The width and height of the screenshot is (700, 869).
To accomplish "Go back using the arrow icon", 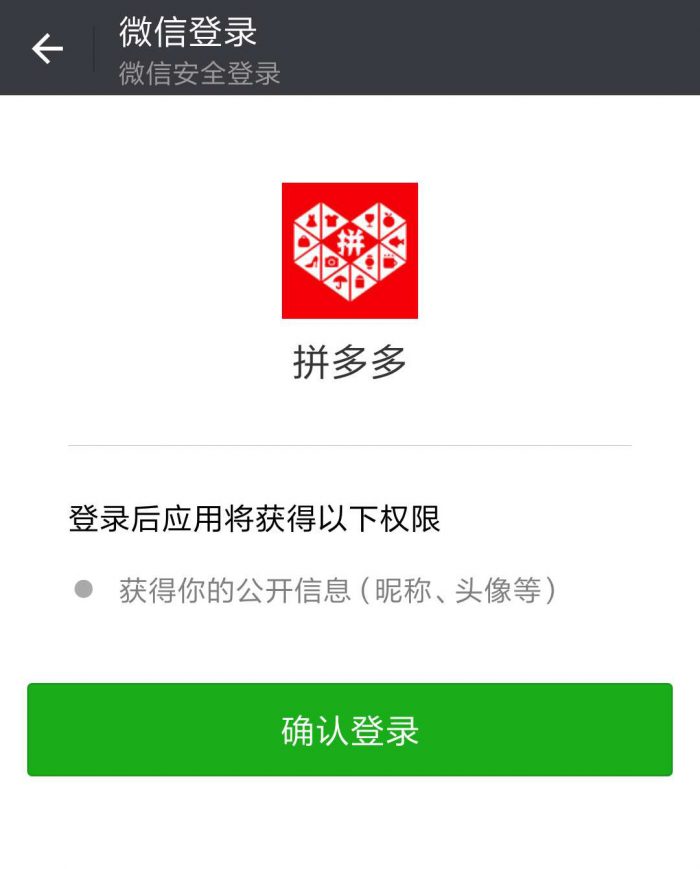I will 47,48.
